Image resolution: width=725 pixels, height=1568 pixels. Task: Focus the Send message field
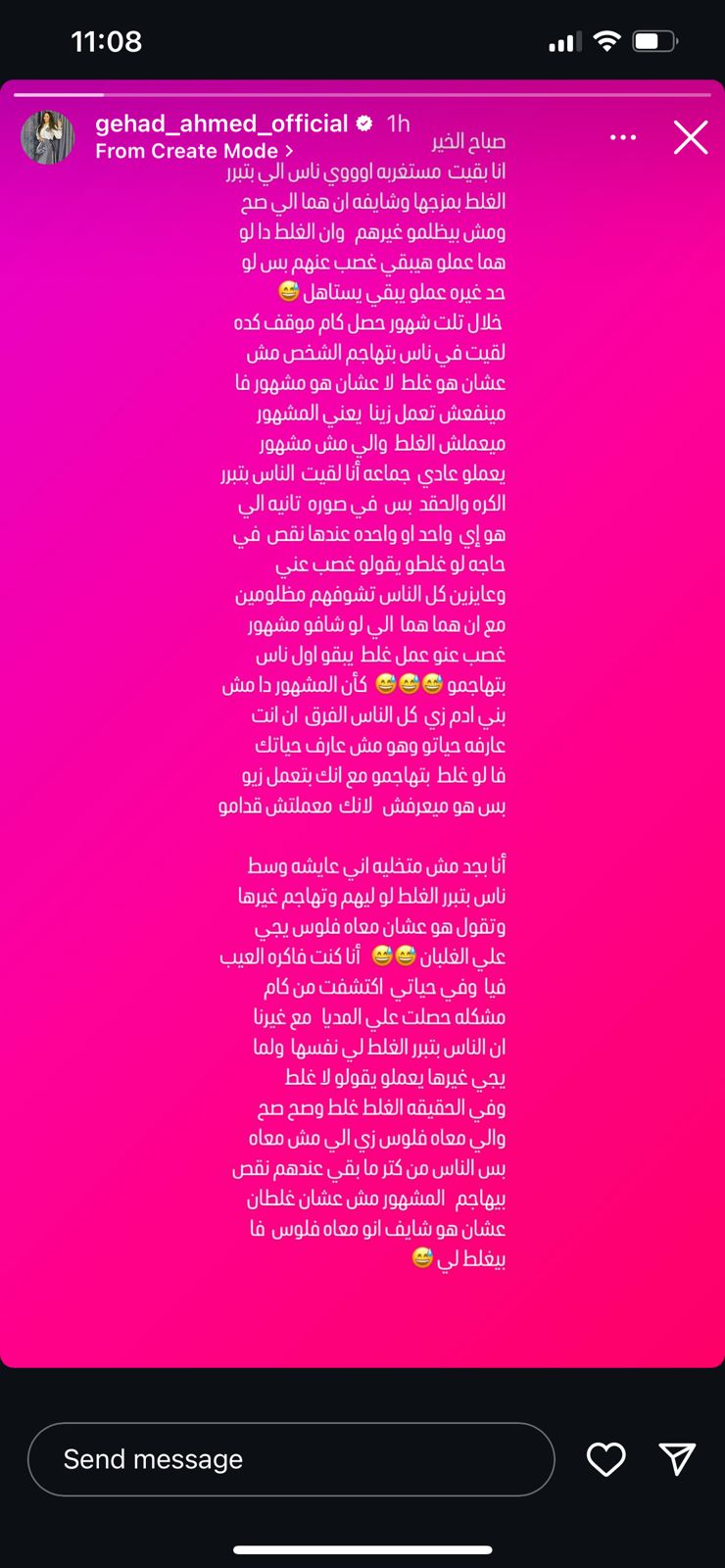point(290,1459)
